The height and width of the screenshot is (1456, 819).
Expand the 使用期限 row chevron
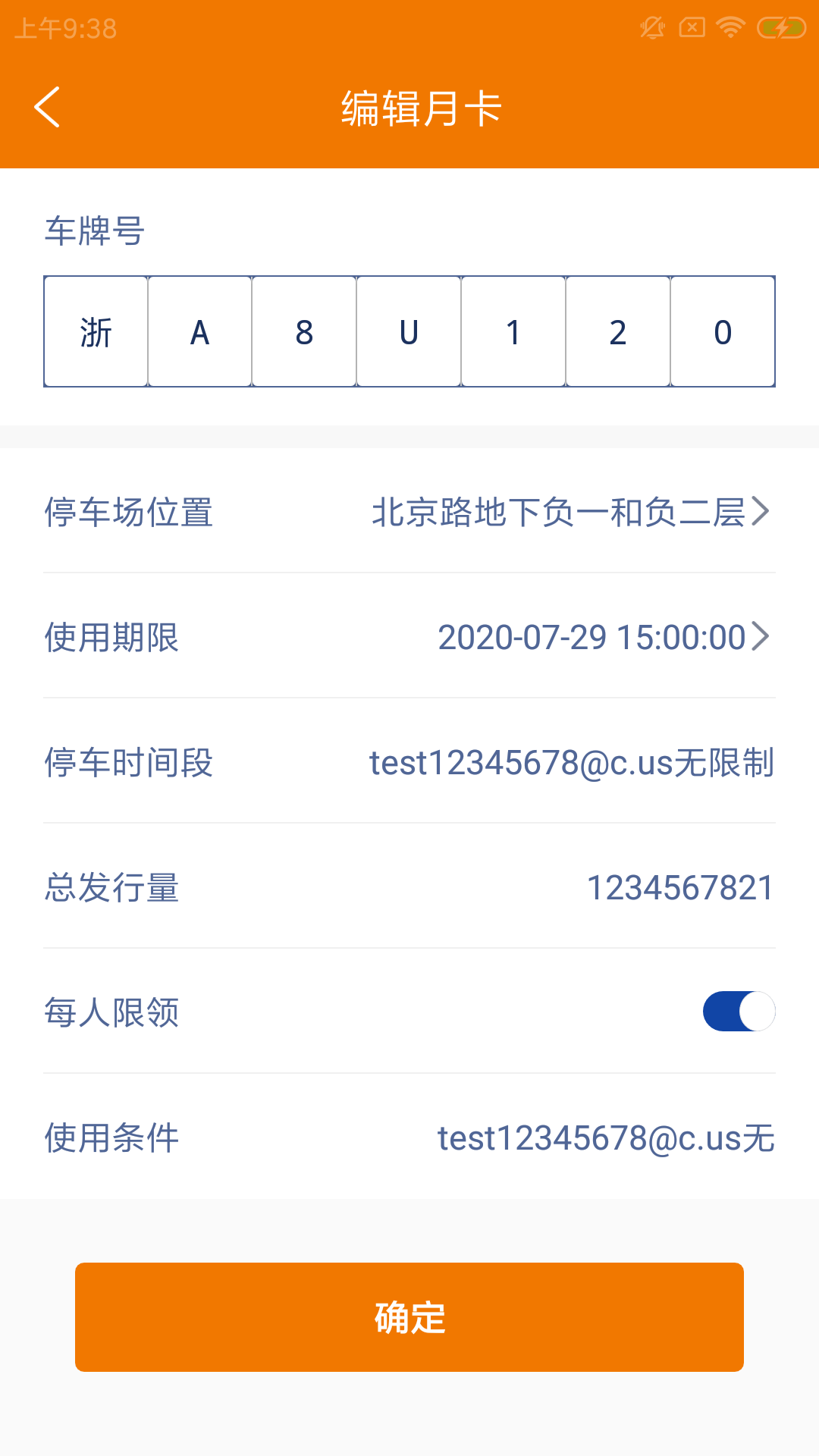tap(762, 638)
